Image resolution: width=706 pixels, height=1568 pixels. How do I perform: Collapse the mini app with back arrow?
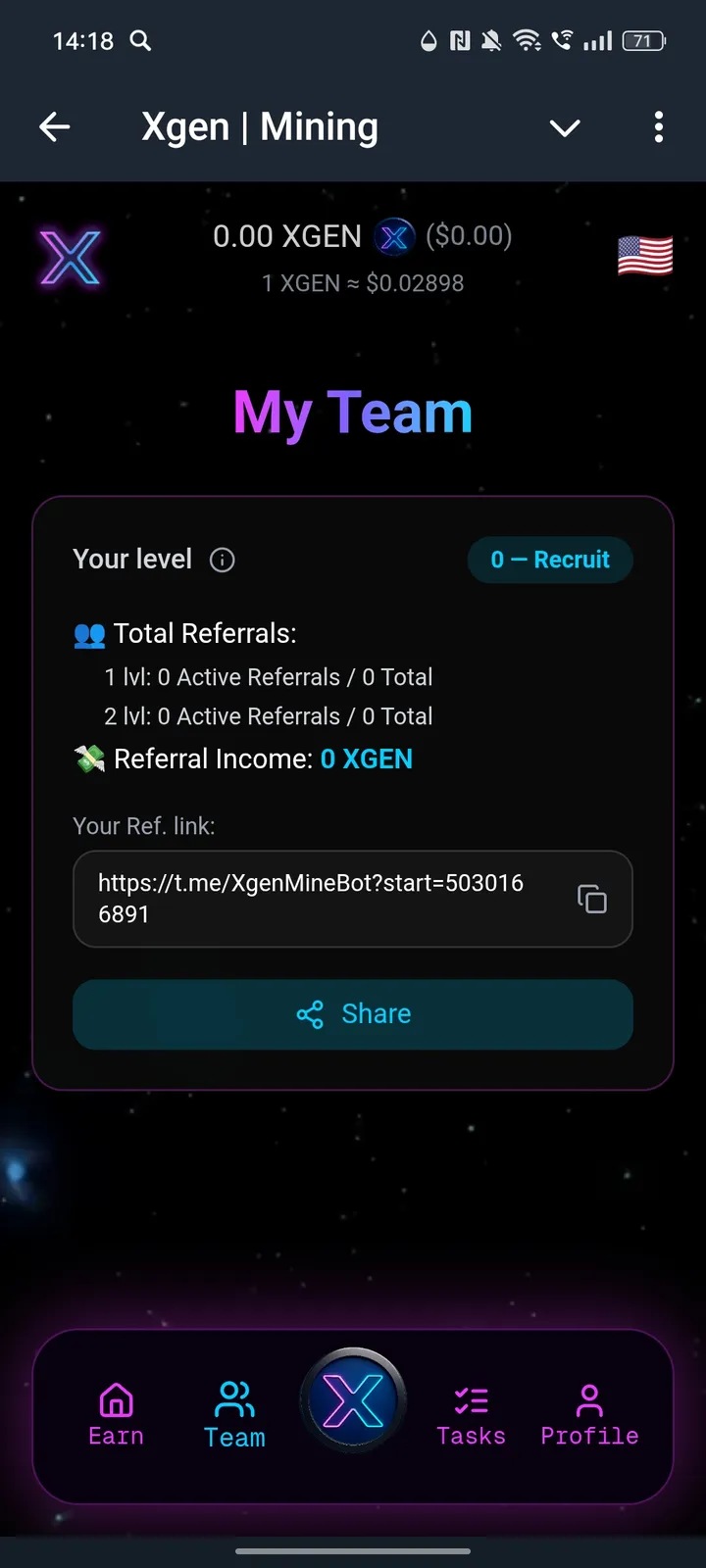point(55,127)
